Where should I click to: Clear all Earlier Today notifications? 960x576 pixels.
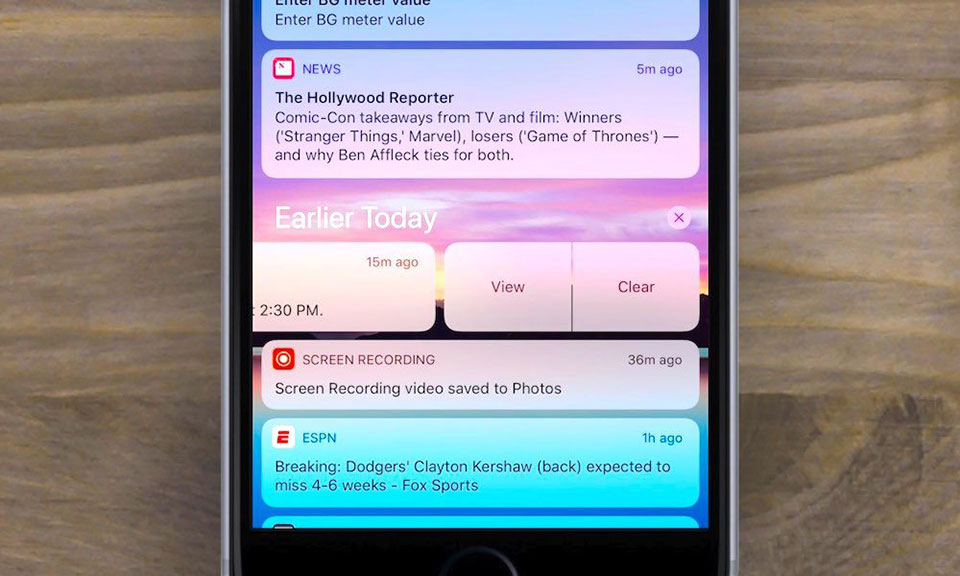[x=679, y=218]
